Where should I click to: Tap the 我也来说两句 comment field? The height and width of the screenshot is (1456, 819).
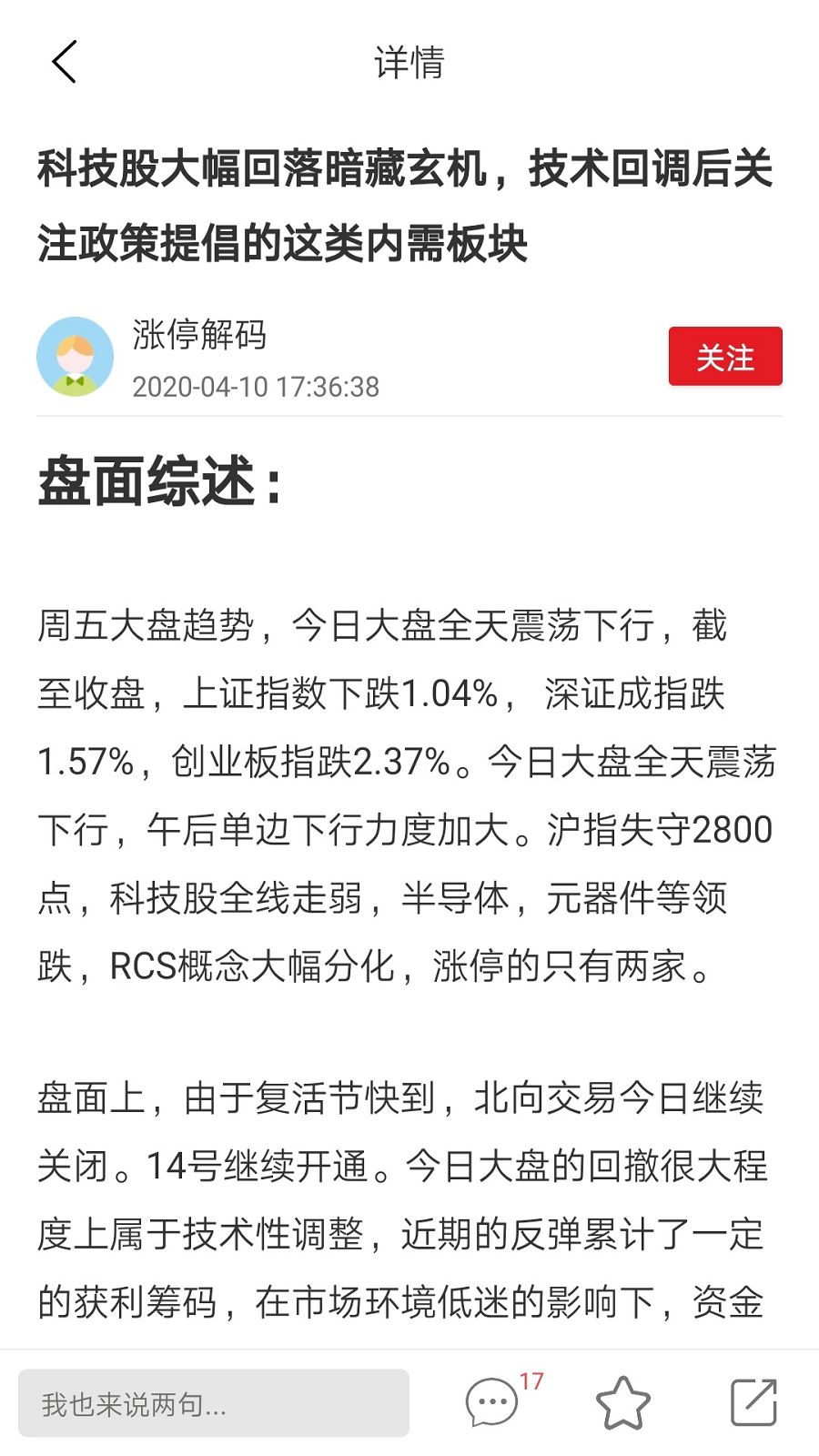click(209, 1403)
